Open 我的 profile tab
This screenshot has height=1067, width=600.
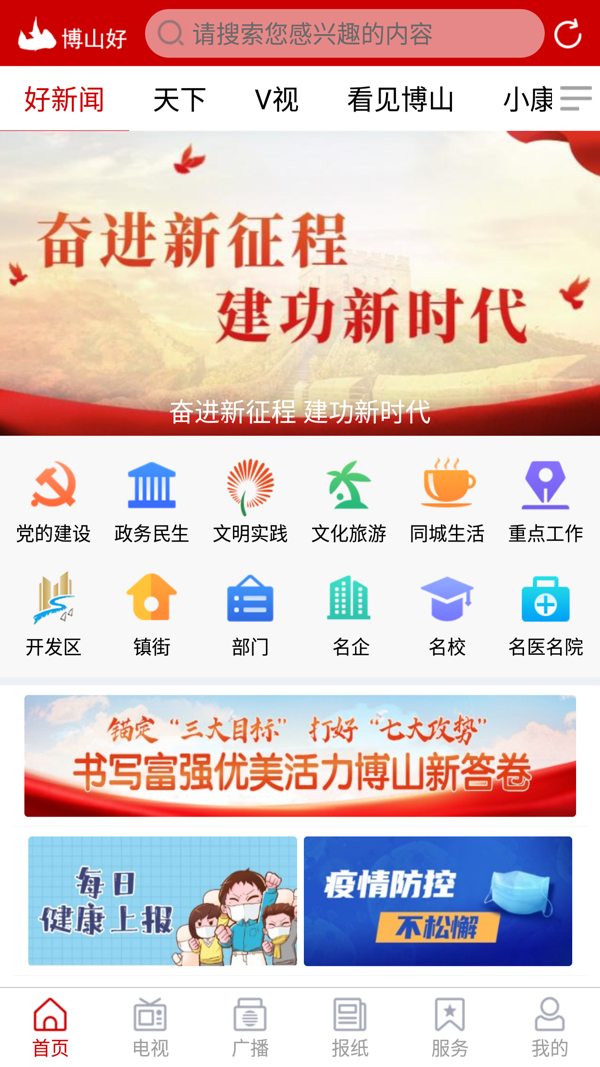click(x=549, y=1027)
